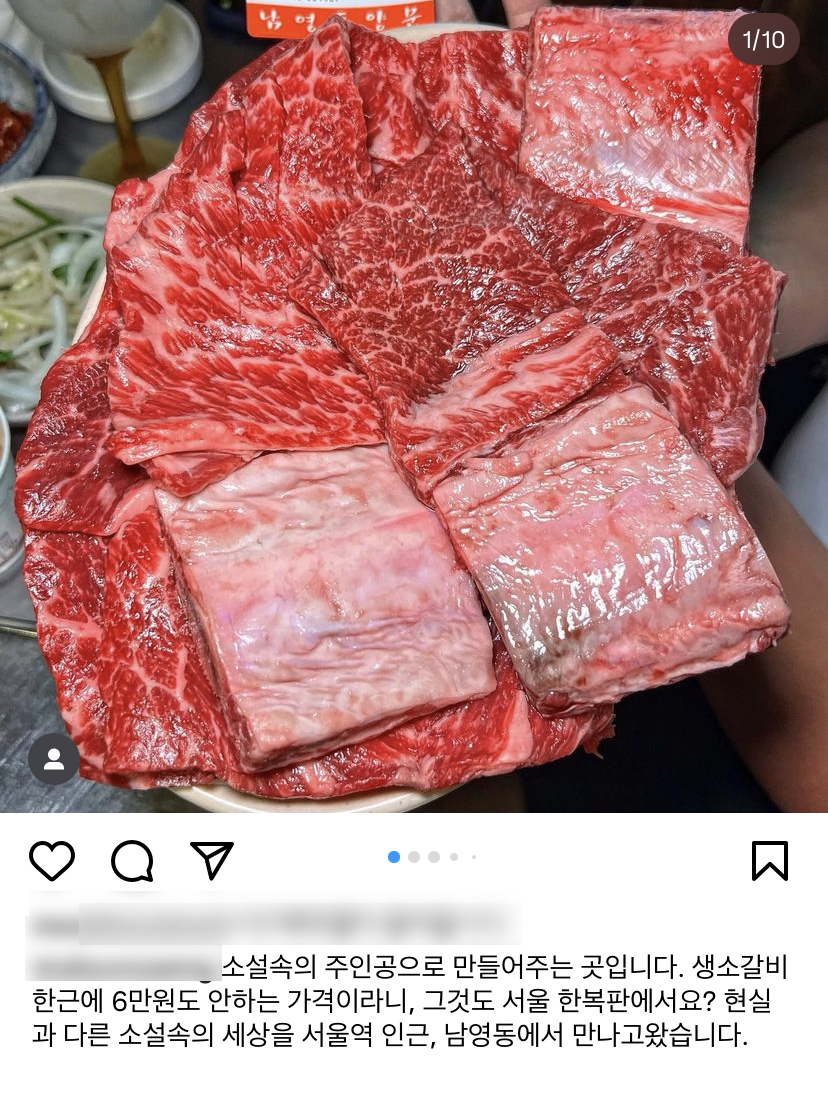The image size is (828, 1108).
Task: Open the carousel photo of beef ribs
Action: click(414, 420)
